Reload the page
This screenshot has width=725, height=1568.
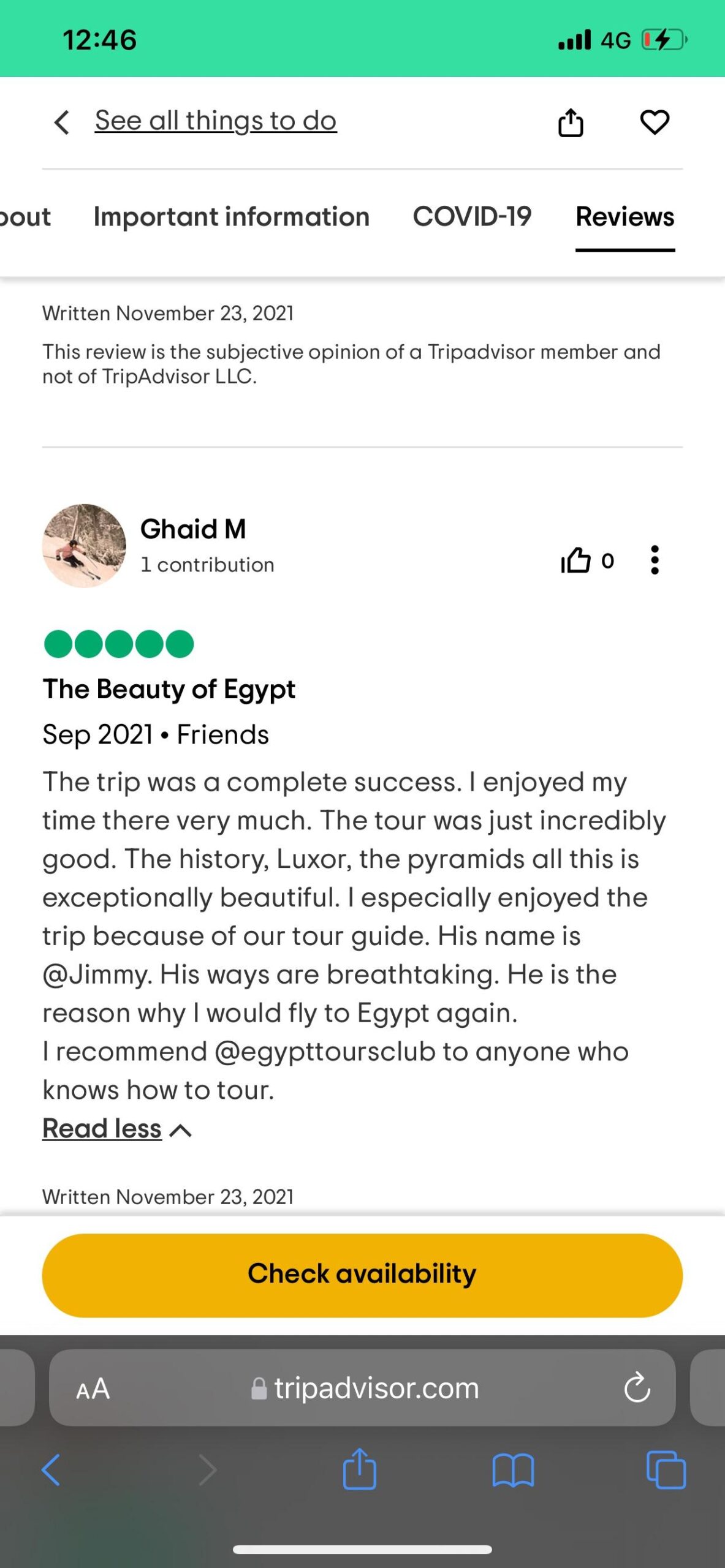click(x=637, y=1387)
